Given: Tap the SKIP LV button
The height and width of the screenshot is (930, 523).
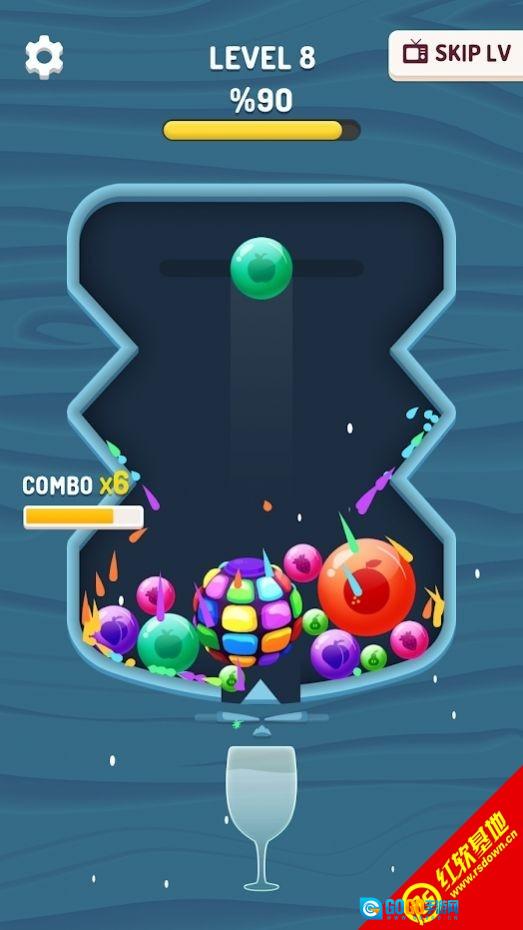Looking at the screenshot, I should [455, 55].
